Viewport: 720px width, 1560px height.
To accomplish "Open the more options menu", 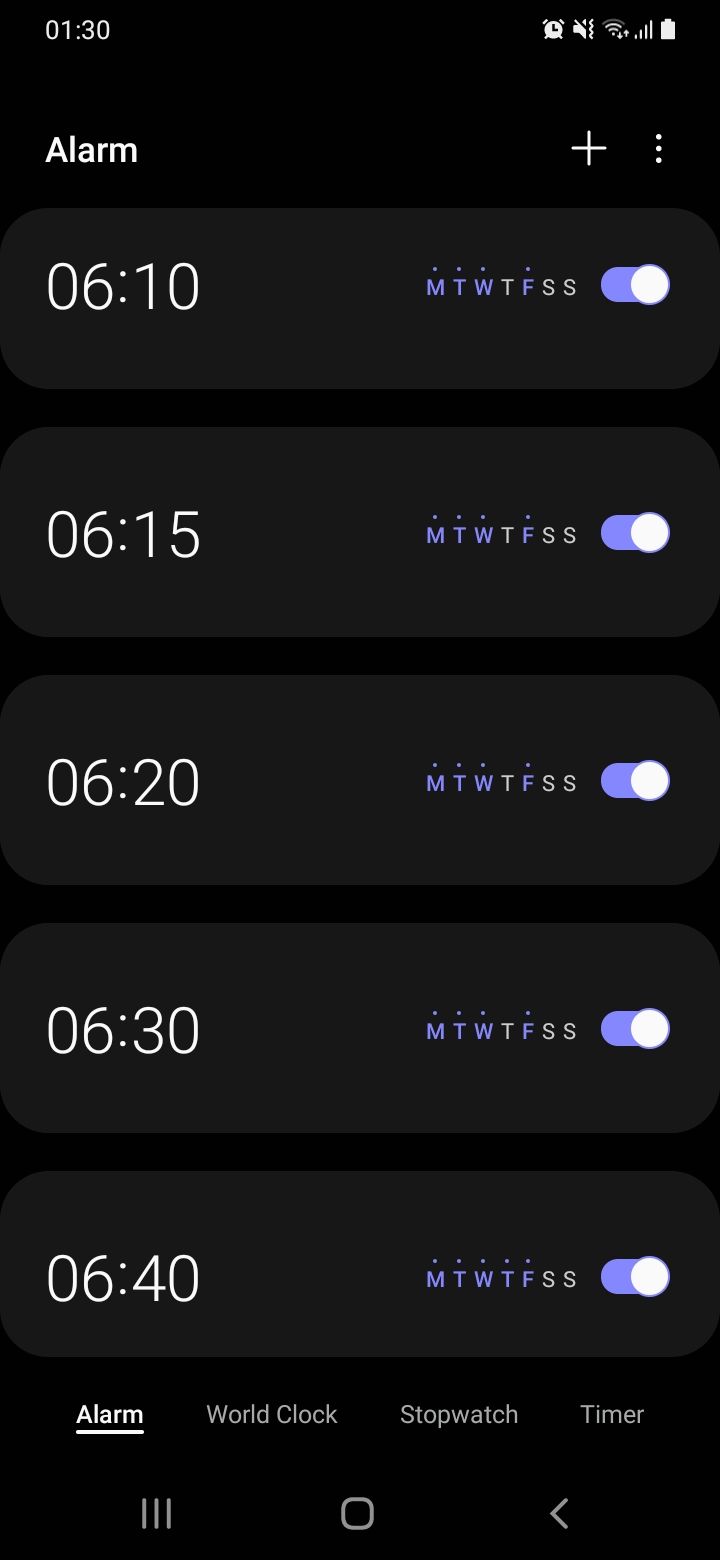I will [658, 149].
